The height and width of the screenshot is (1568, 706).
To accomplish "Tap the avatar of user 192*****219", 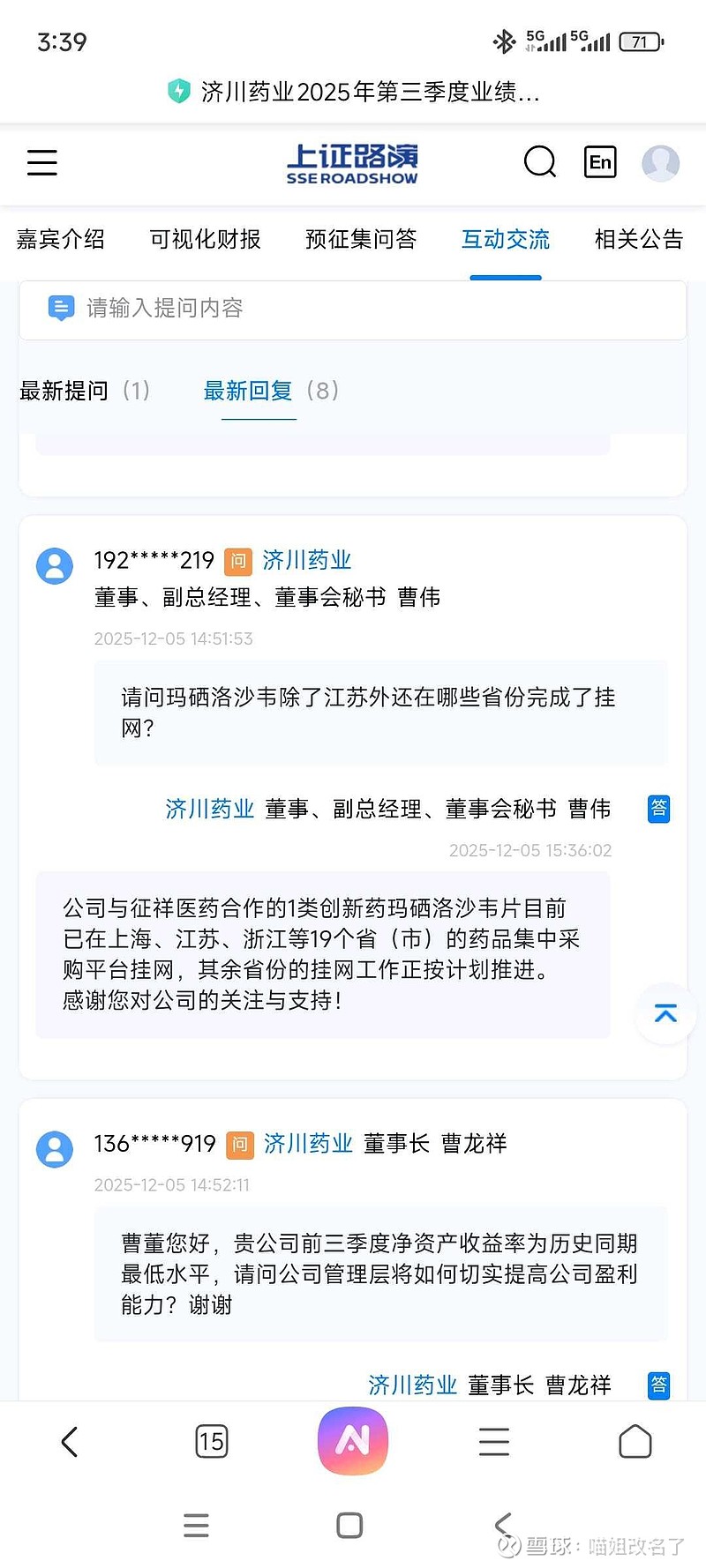I will pos(54,565).
